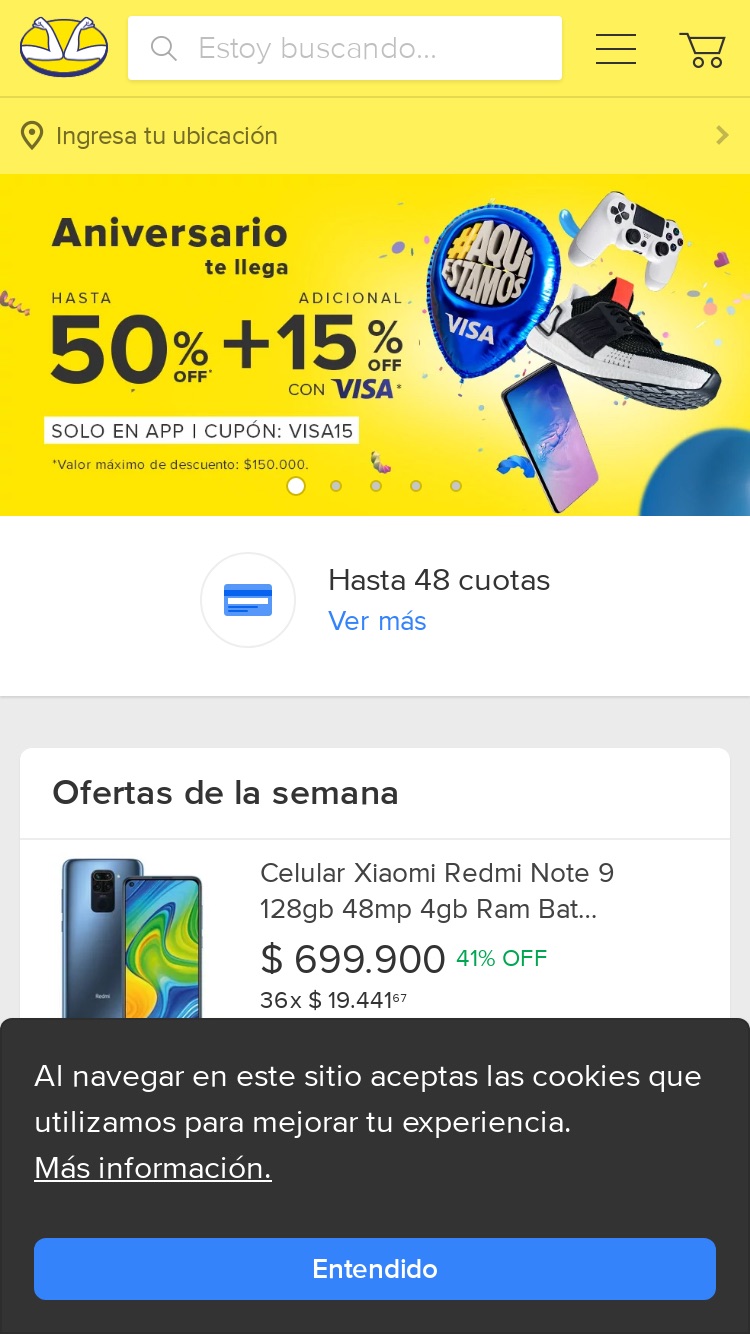Open the 'Estoy buscando...' search box
The height and width of the screenshot is (1334, 750).
345,48
